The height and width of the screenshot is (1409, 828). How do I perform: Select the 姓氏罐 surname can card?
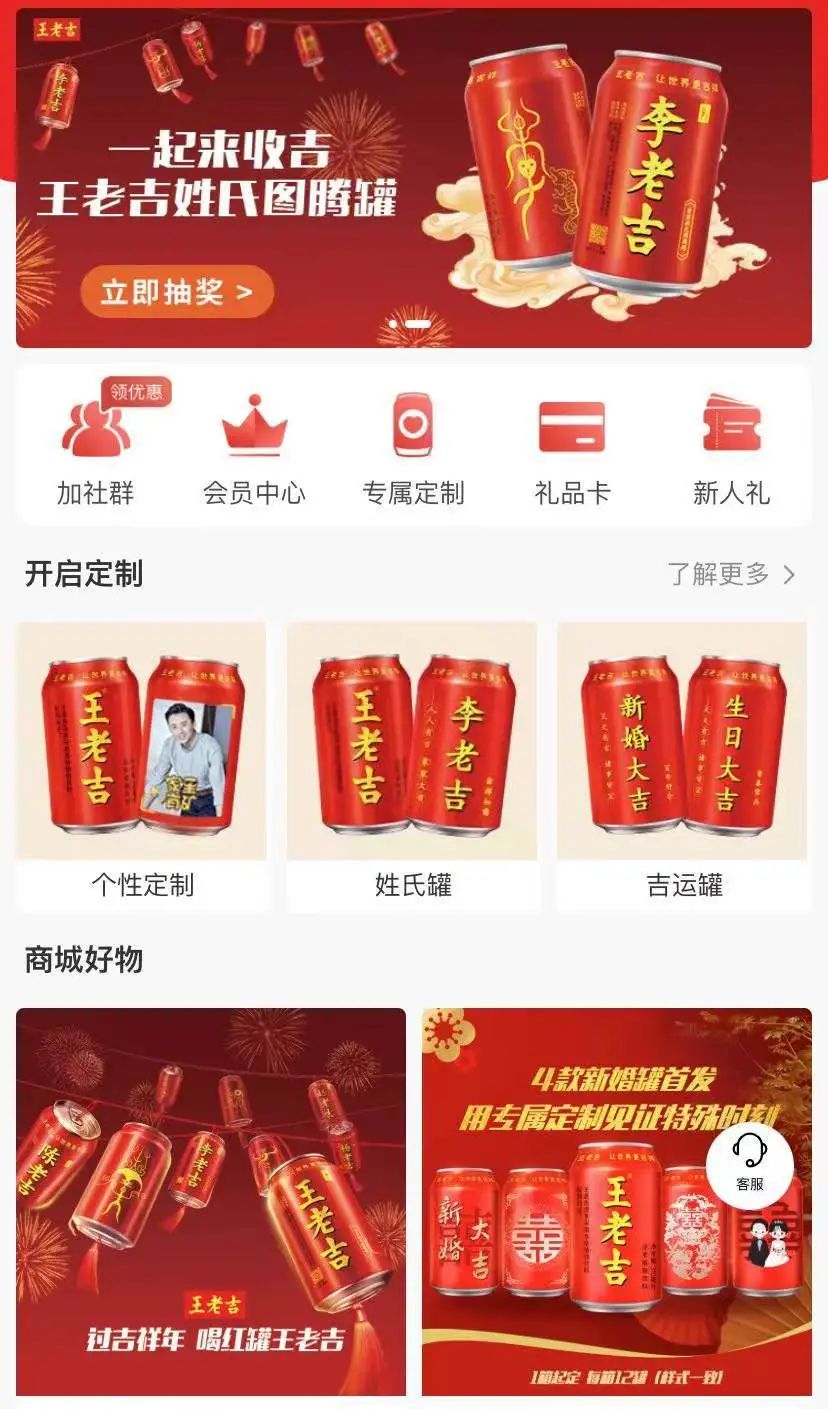(412, 766)
